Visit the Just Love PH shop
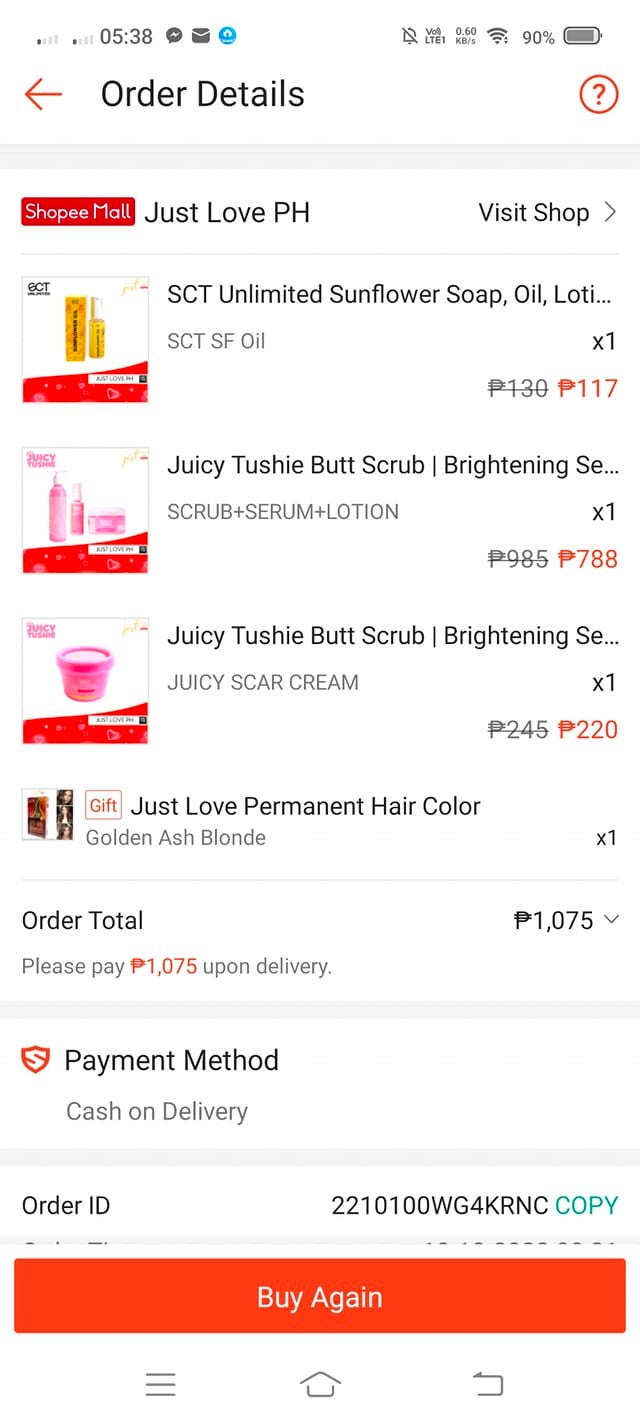Screen dimensions: 640x1422 [546, 213]
